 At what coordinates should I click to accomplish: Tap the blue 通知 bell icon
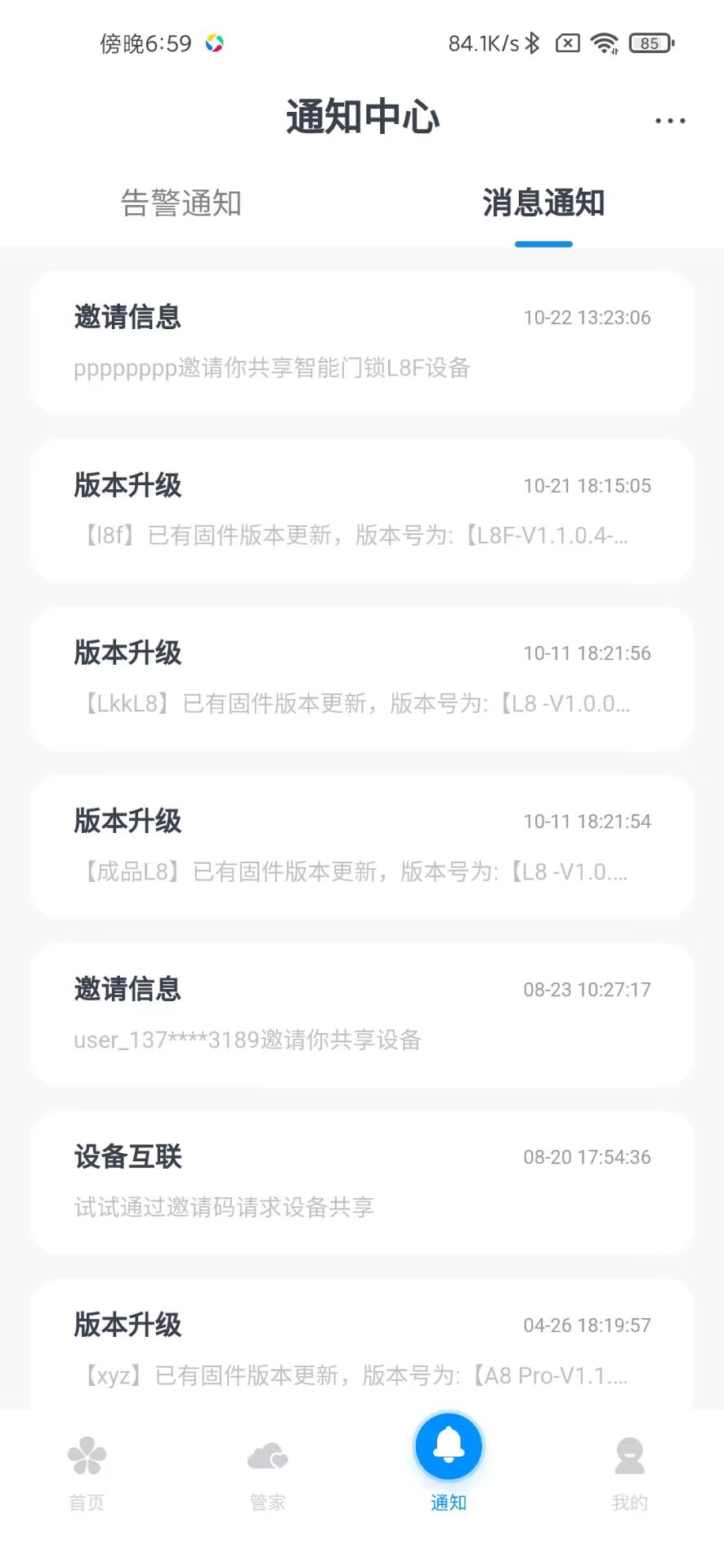click(448, 1445)
